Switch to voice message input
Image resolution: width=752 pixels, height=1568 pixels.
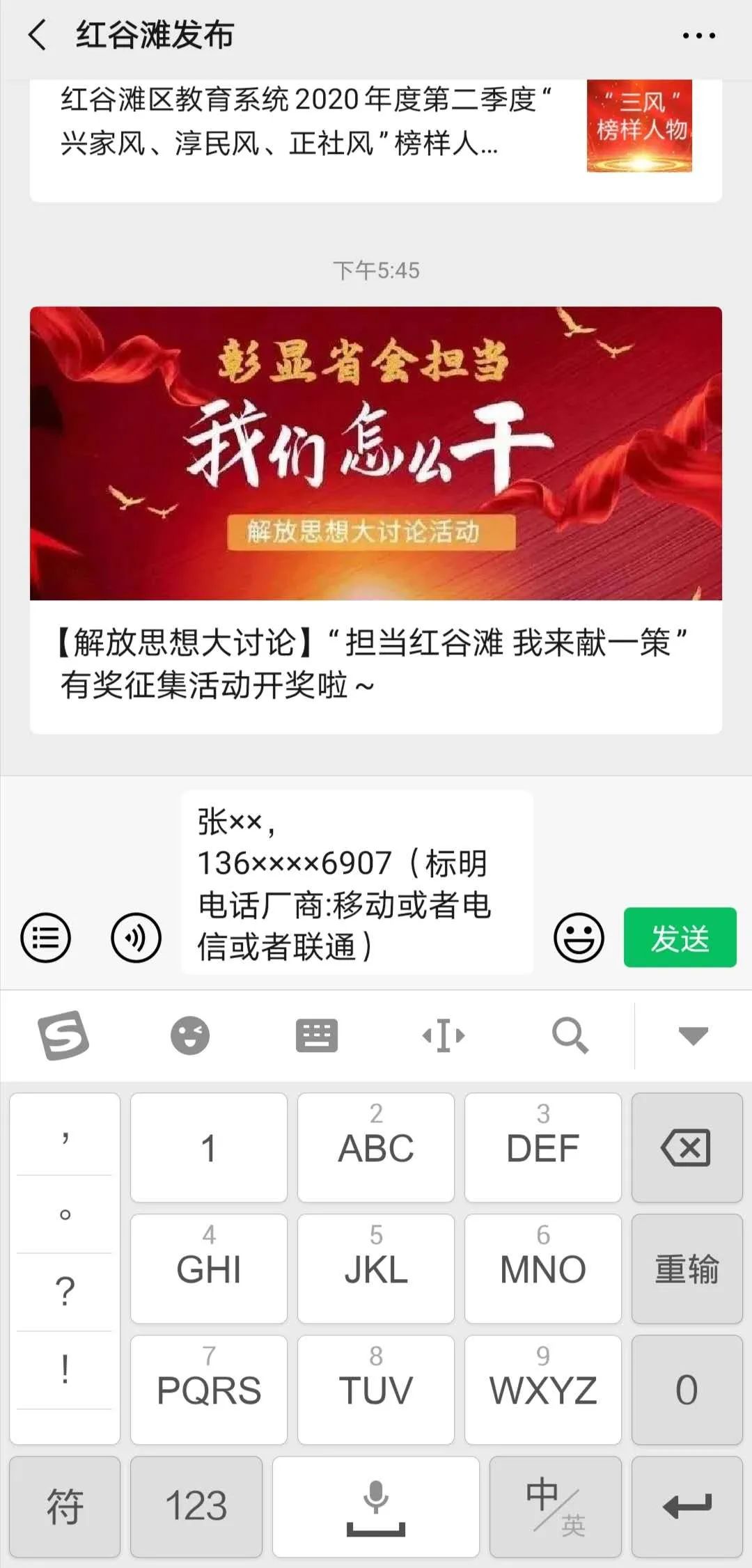point(136,937)
